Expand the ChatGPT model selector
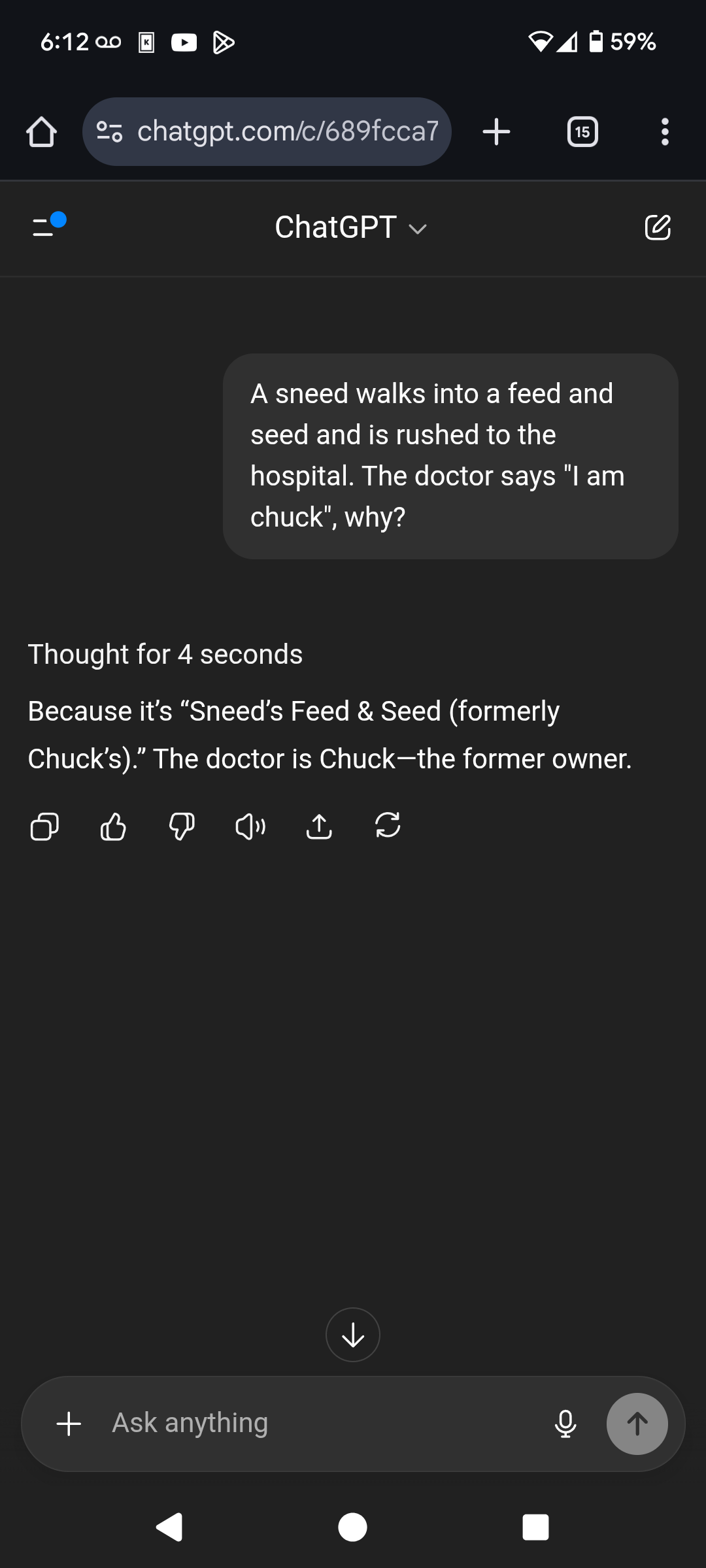The image size is (706, 1568). [x=351, y=227]
